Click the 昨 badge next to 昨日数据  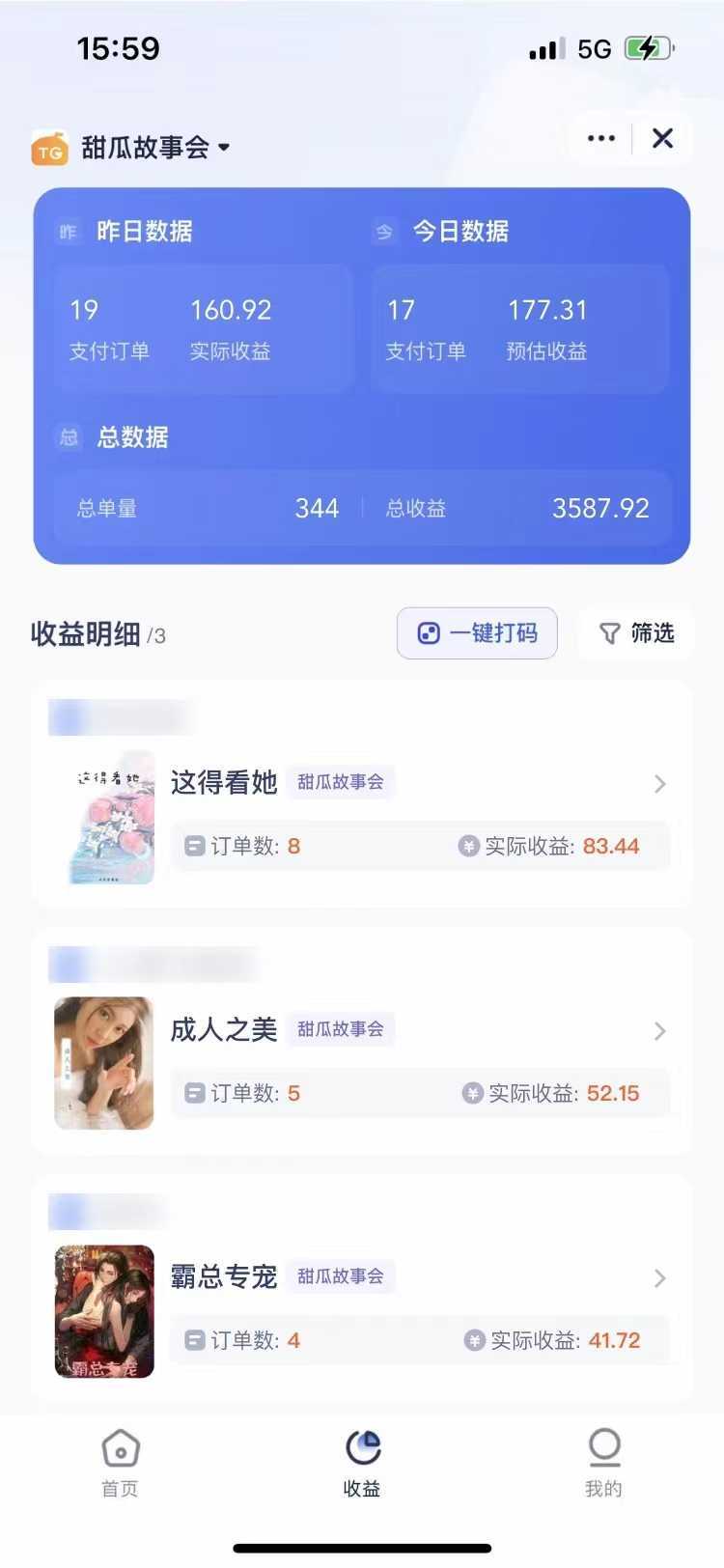68,232
